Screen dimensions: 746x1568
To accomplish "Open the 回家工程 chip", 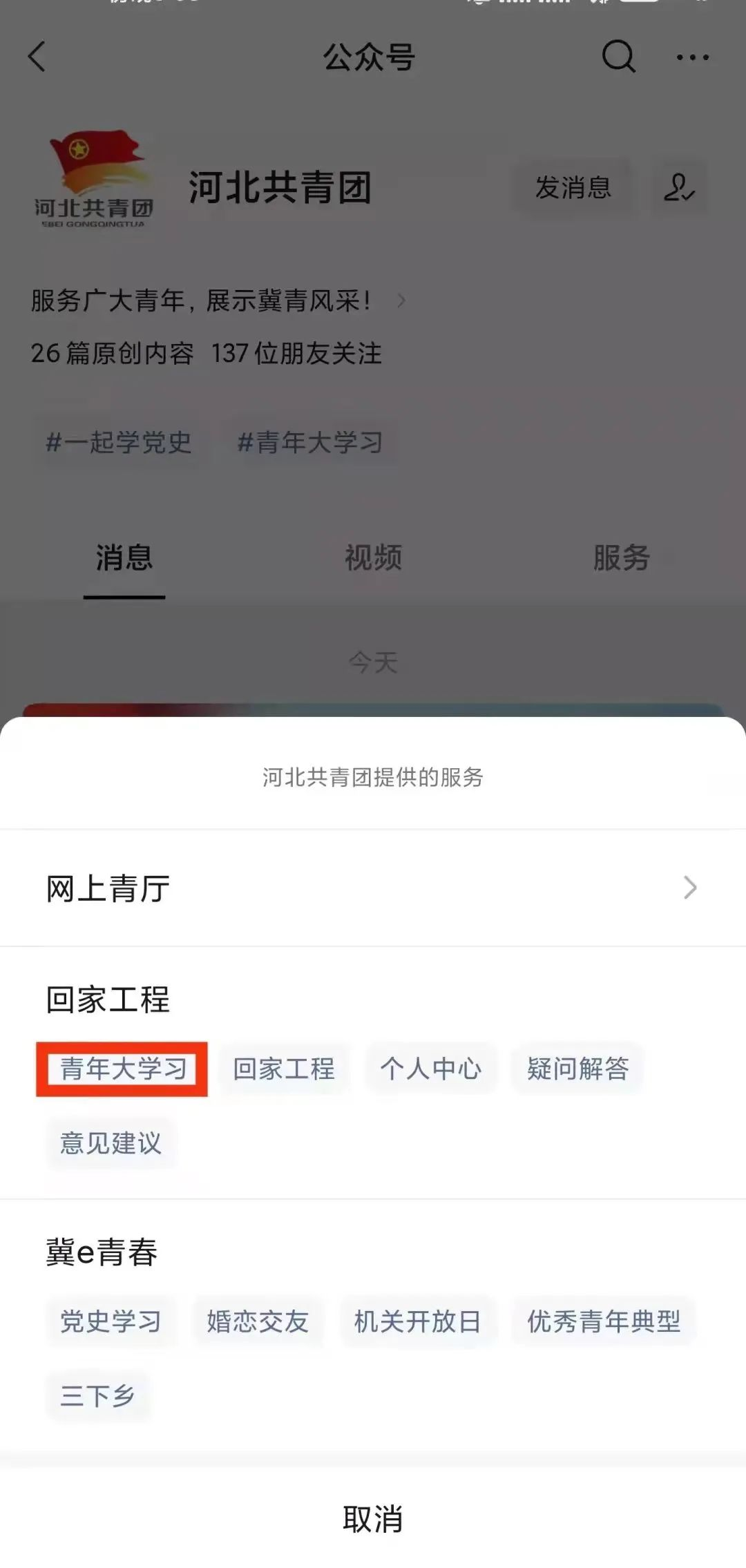I will click(283, 1069).
